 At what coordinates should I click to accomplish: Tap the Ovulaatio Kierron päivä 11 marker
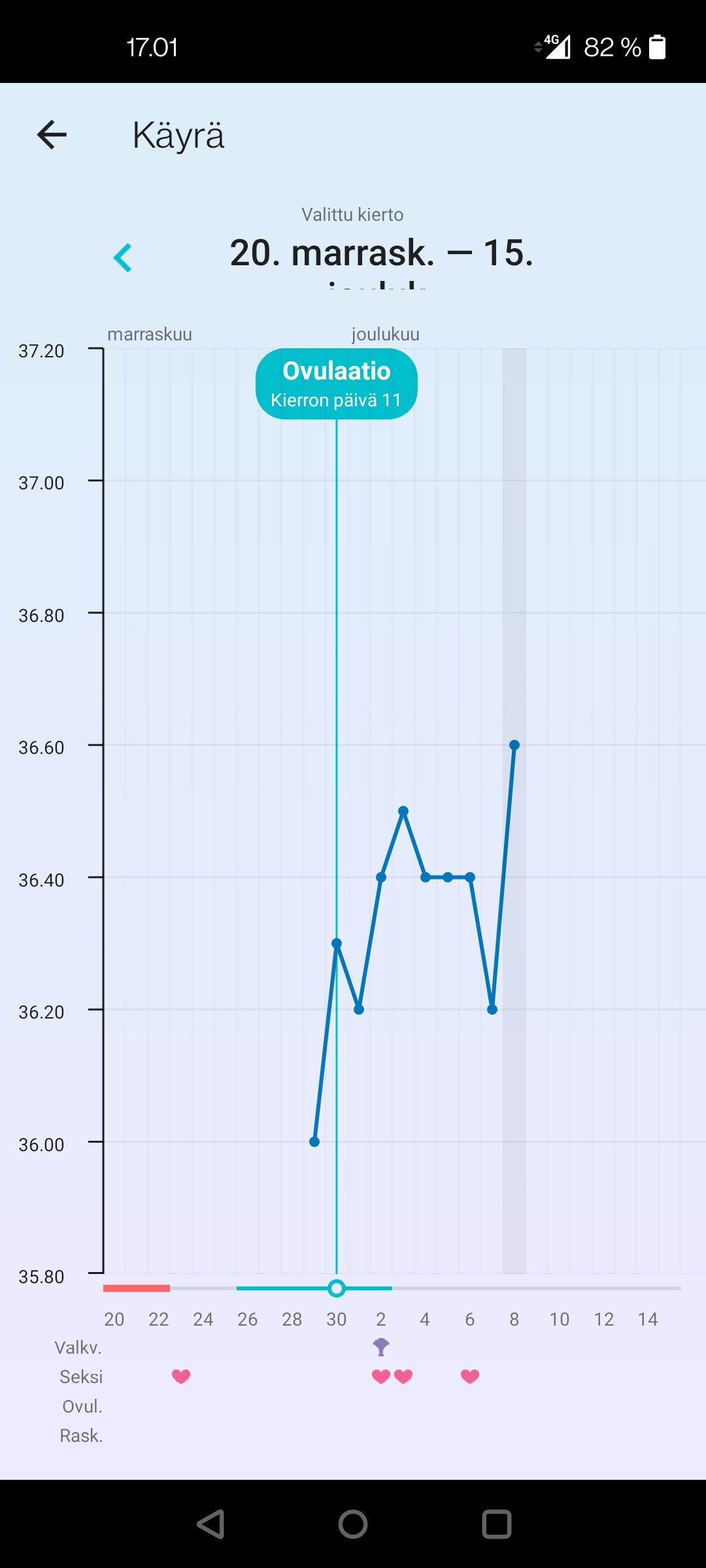pyautogui.click(x=336, y=384)
